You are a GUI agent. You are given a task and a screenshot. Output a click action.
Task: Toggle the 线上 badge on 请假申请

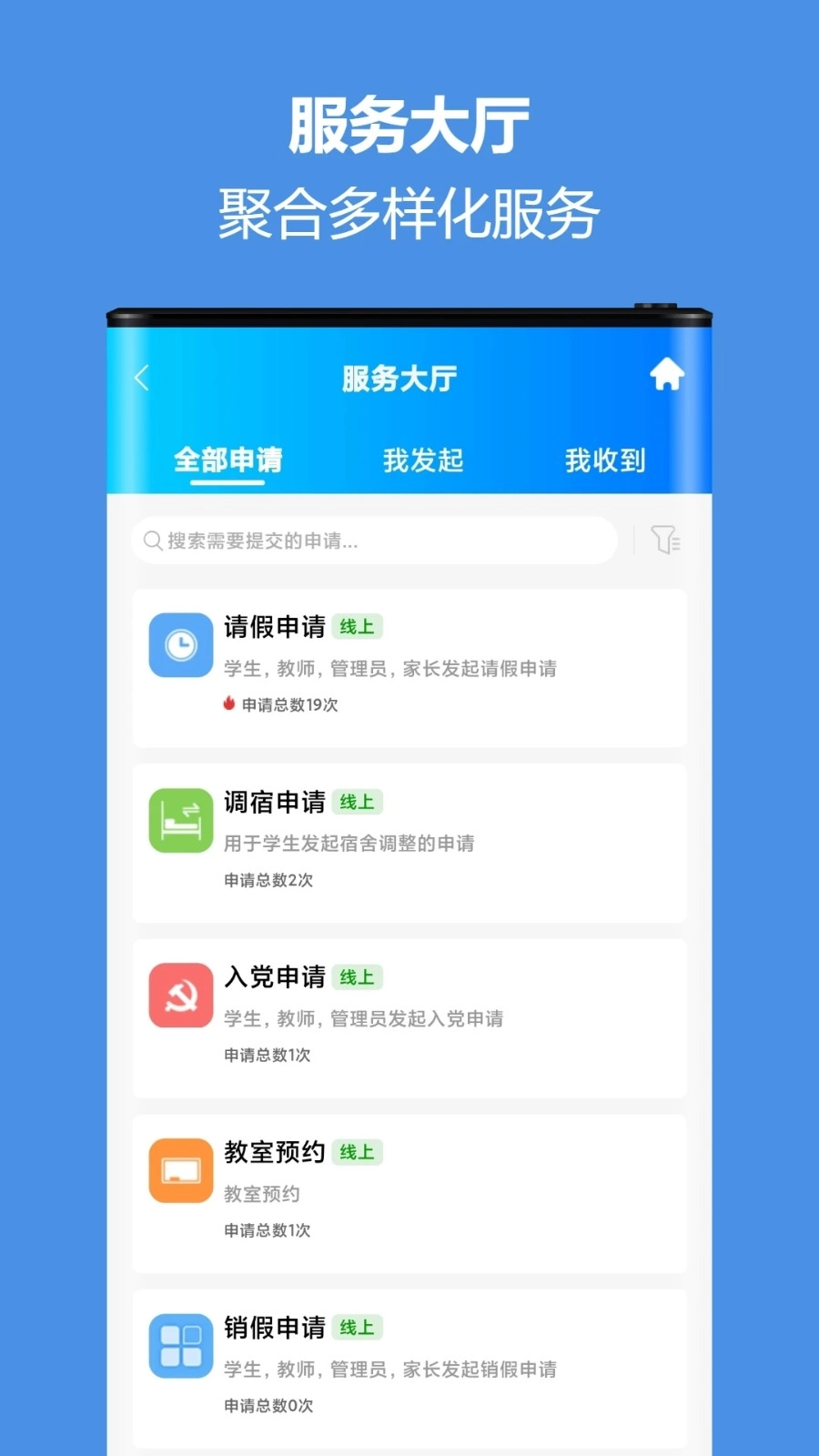coord(359,627)
